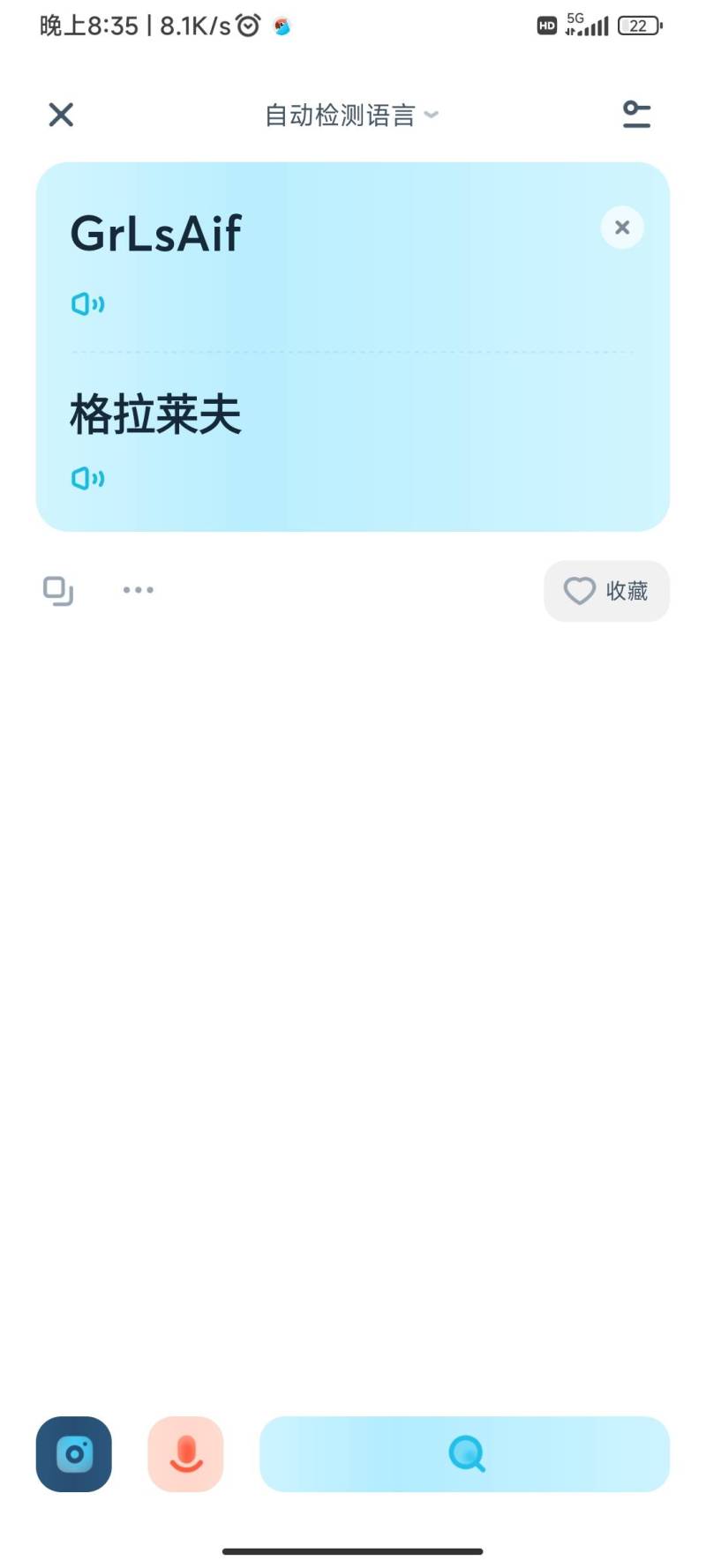The height and width of the screenshot is (1568, 706).
Task: Clear the GrLsAif input text
Action: (x=622, y=228)
